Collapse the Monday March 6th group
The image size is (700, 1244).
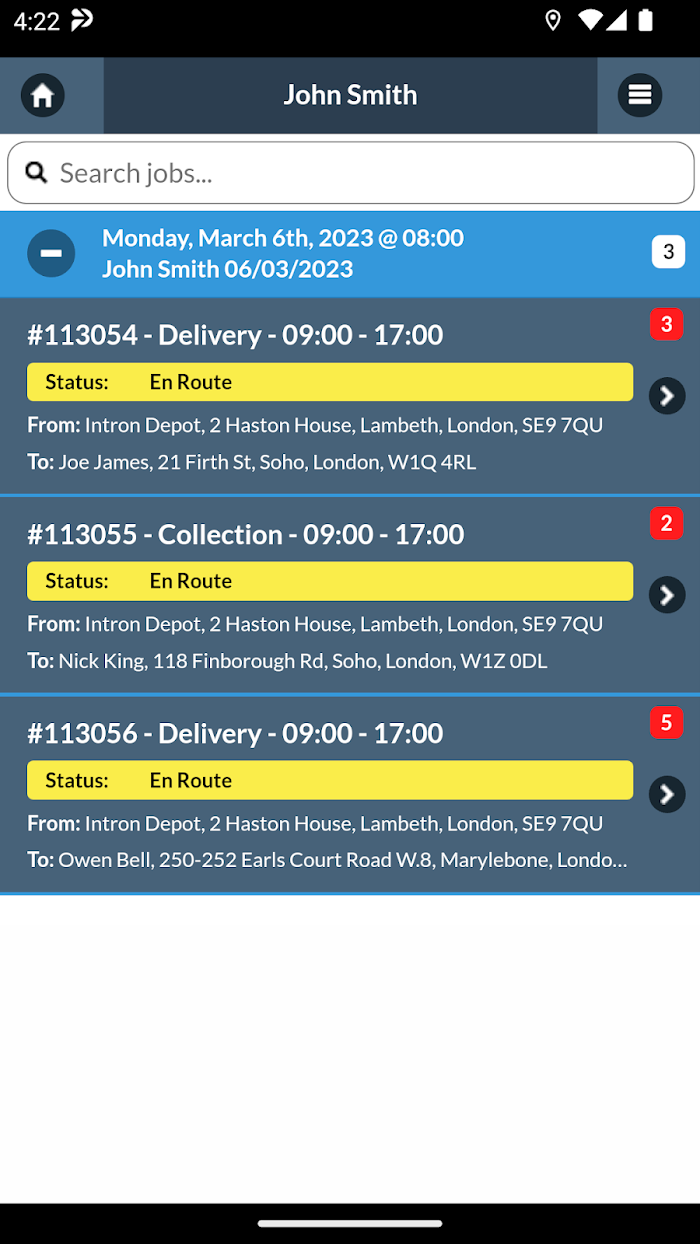pyautogui.click(x=51, y=254)
